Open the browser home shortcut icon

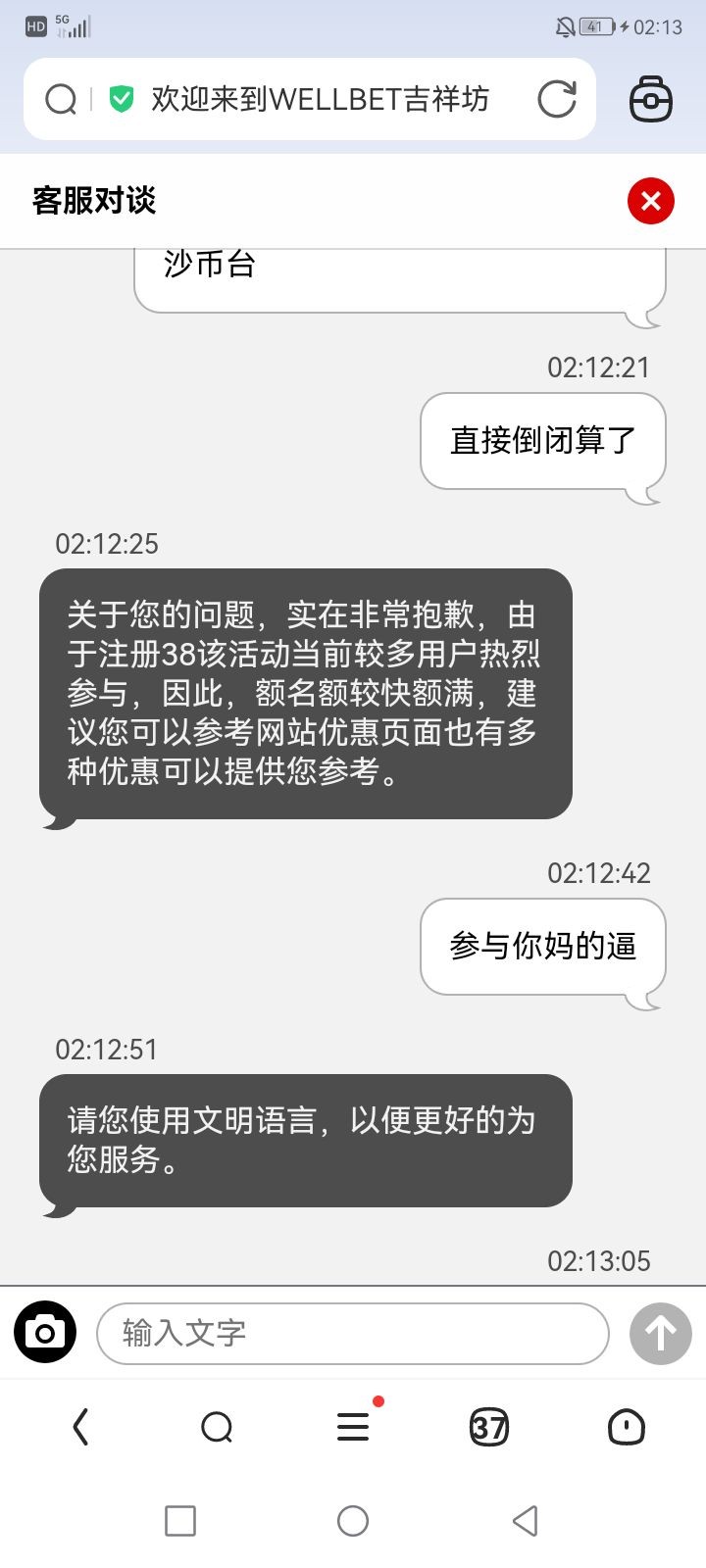[x=626, y=1427]
